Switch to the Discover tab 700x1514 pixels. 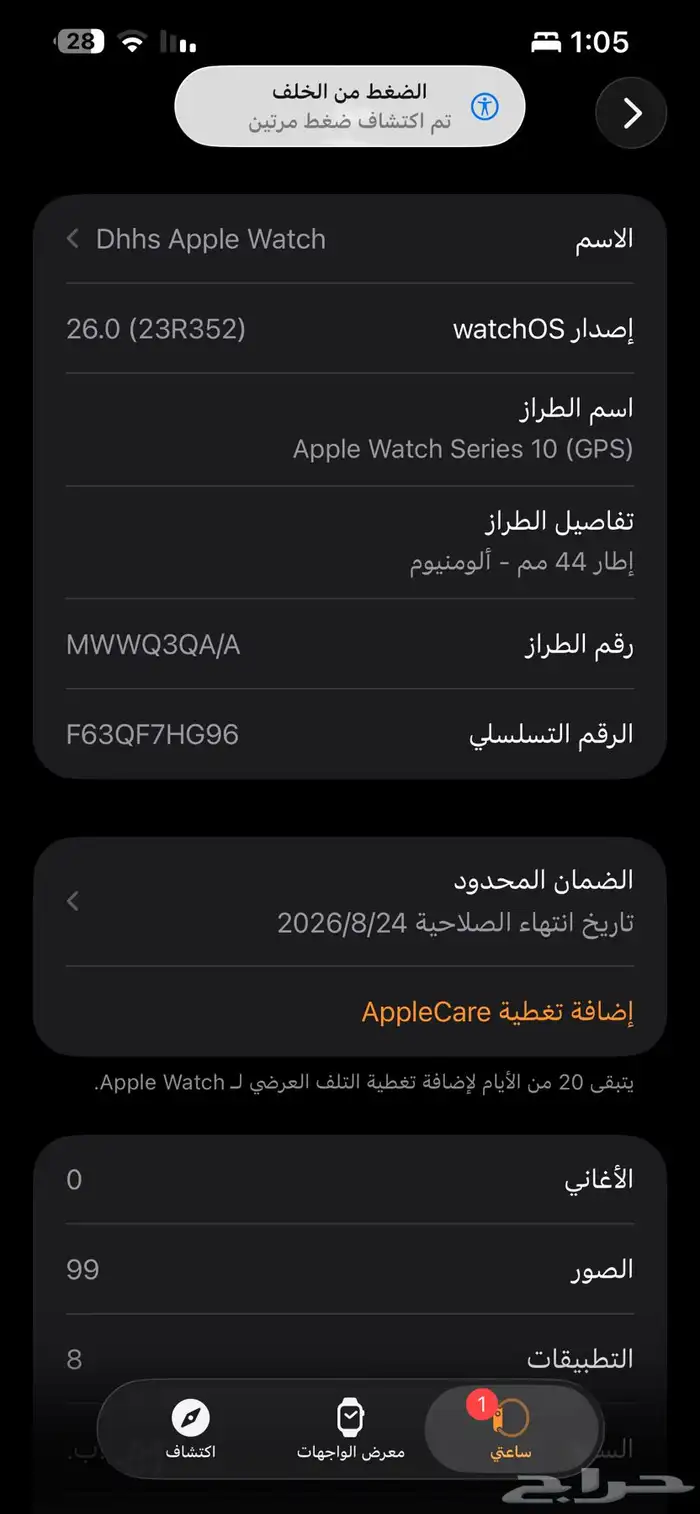click(x=190, y=1428)
